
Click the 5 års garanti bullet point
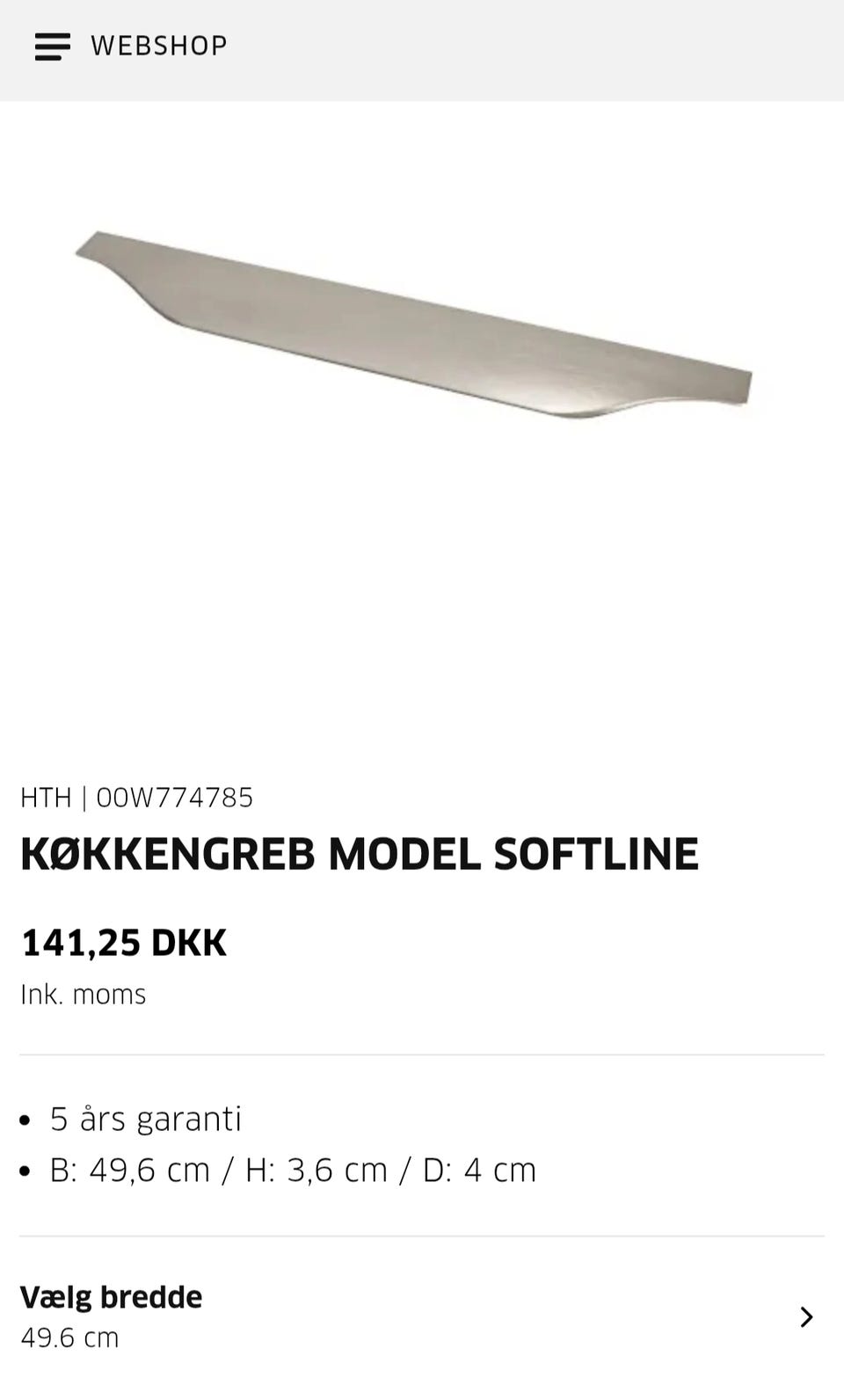coord(147,1119)
